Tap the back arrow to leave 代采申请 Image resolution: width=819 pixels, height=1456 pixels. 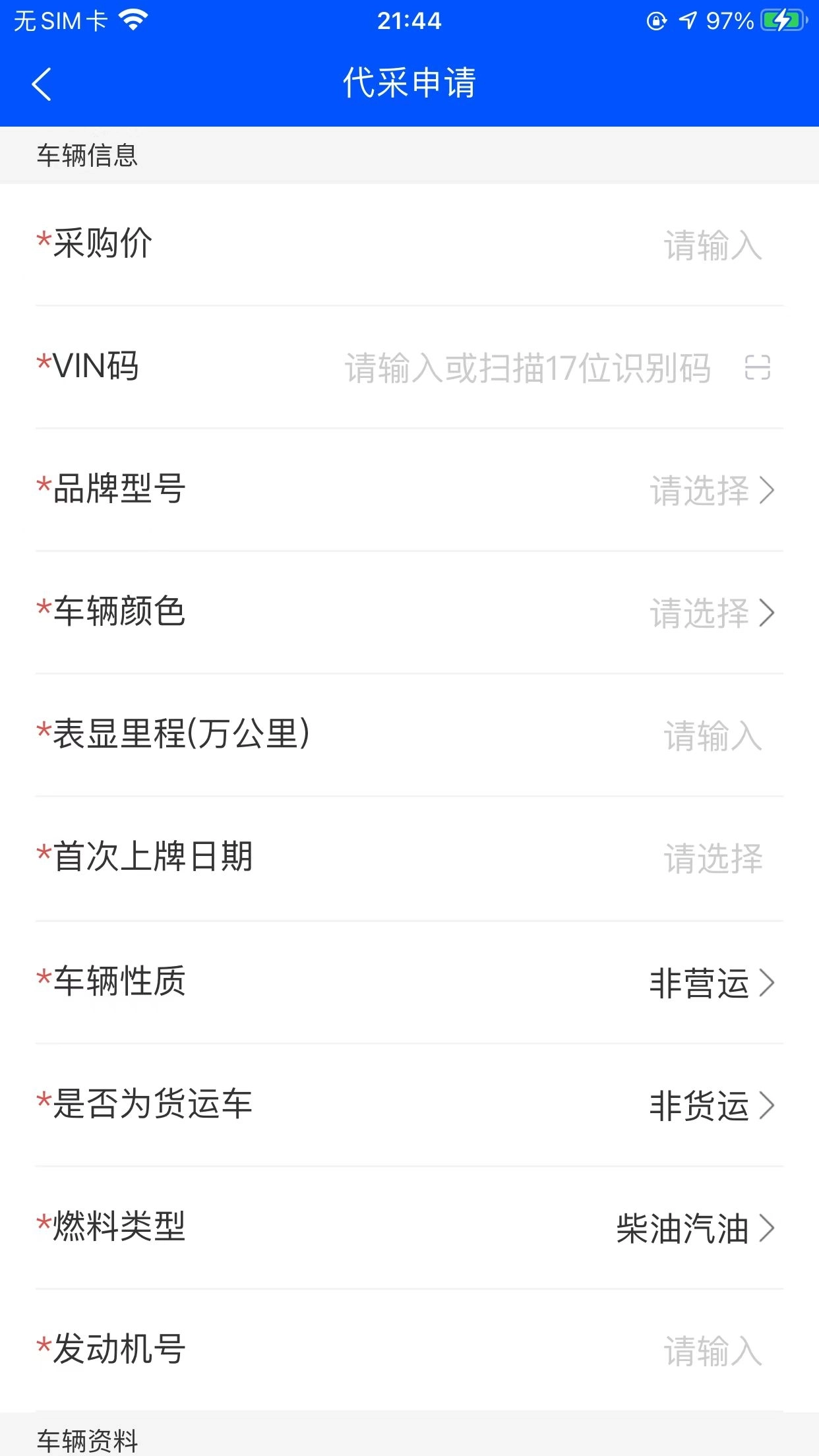tap(42, 84)
